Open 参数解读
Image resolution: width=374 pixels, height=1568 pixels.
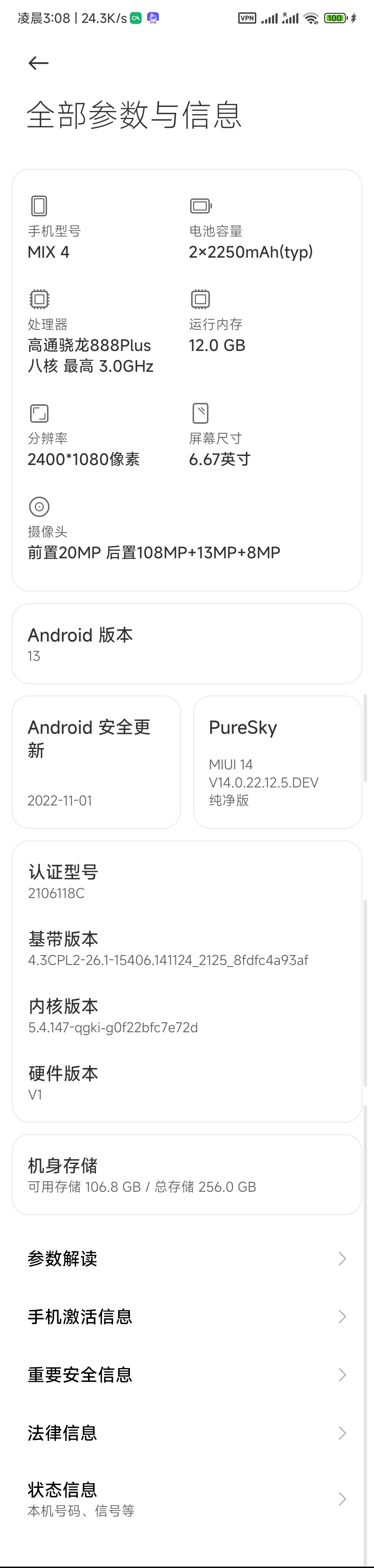click(187, 1258)
